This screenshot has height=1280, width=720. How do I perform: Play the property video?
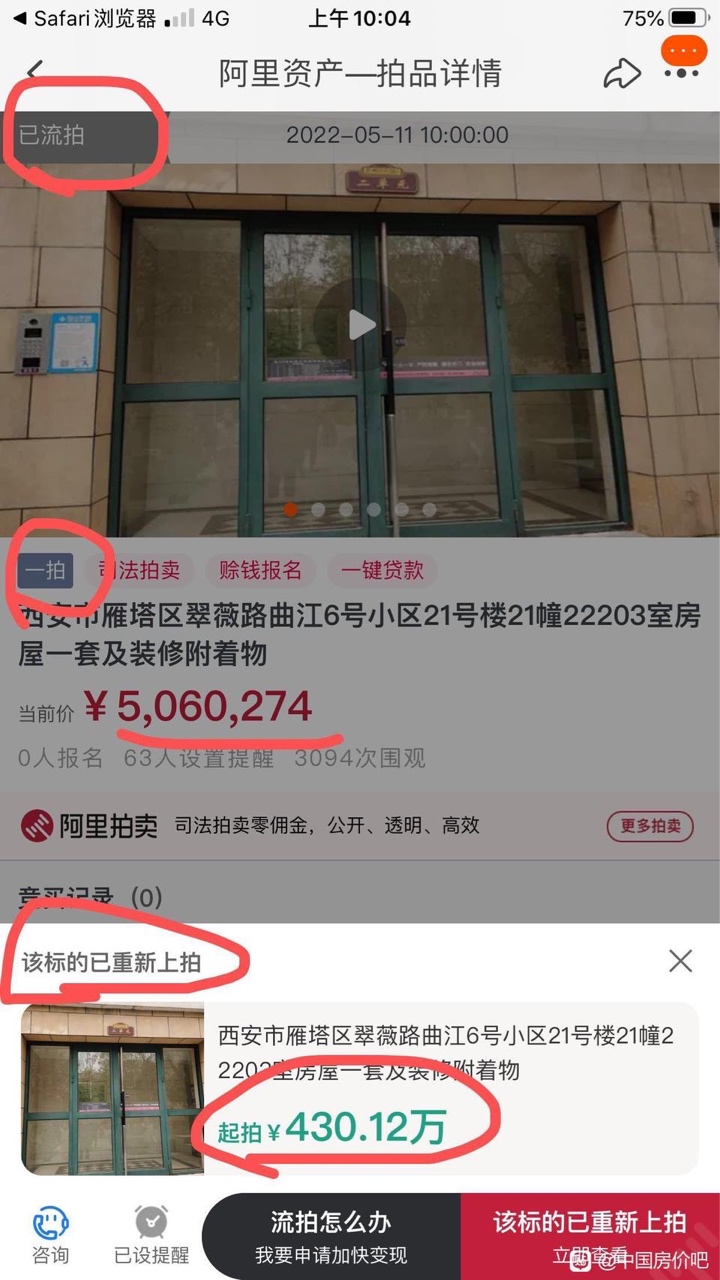tap(360, 324)
